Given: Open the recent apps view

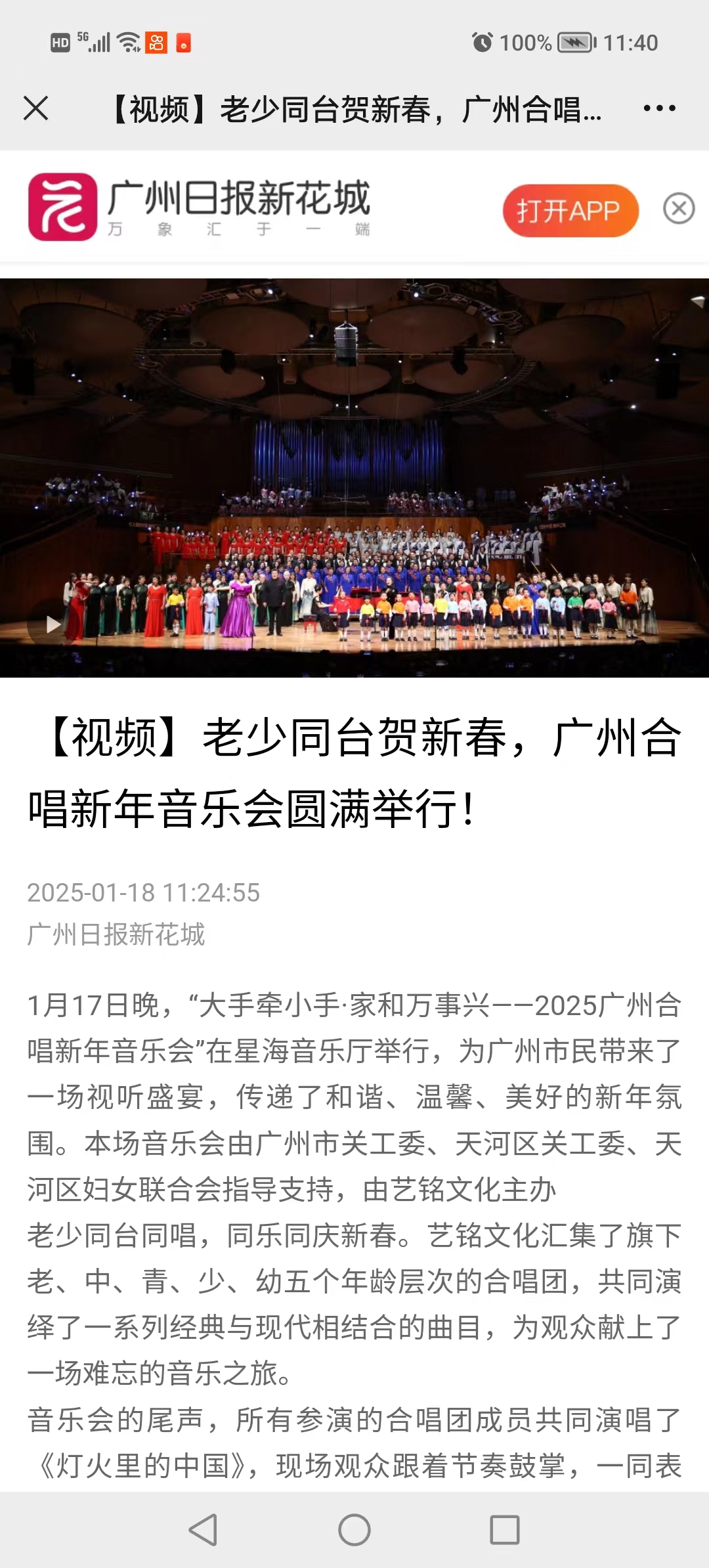Looking at the screenshot, I should pyautogui.click(x=505, y=1529).
